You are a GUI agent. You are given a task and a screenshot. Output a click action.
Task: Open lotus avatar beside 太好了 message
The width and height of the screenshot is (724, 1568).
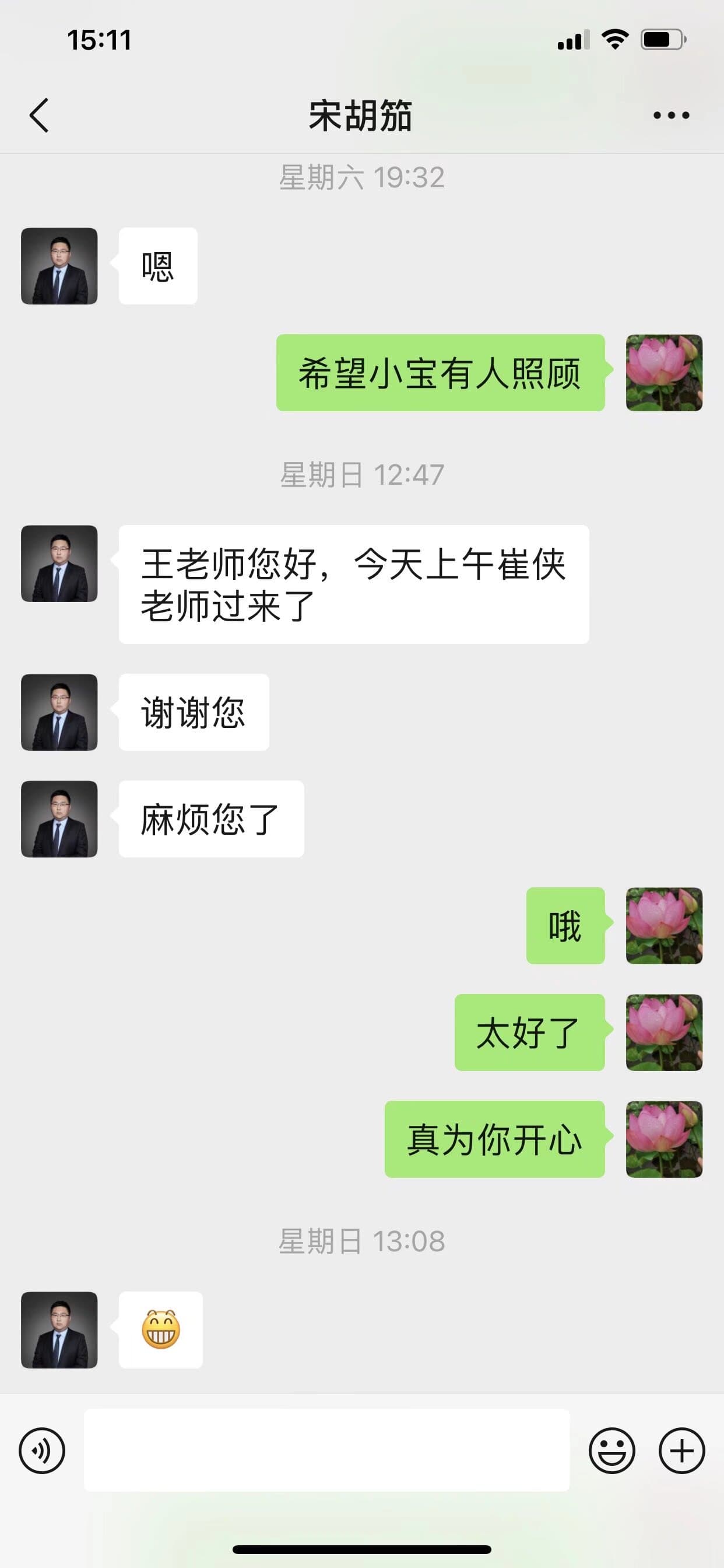point(664,1032)
